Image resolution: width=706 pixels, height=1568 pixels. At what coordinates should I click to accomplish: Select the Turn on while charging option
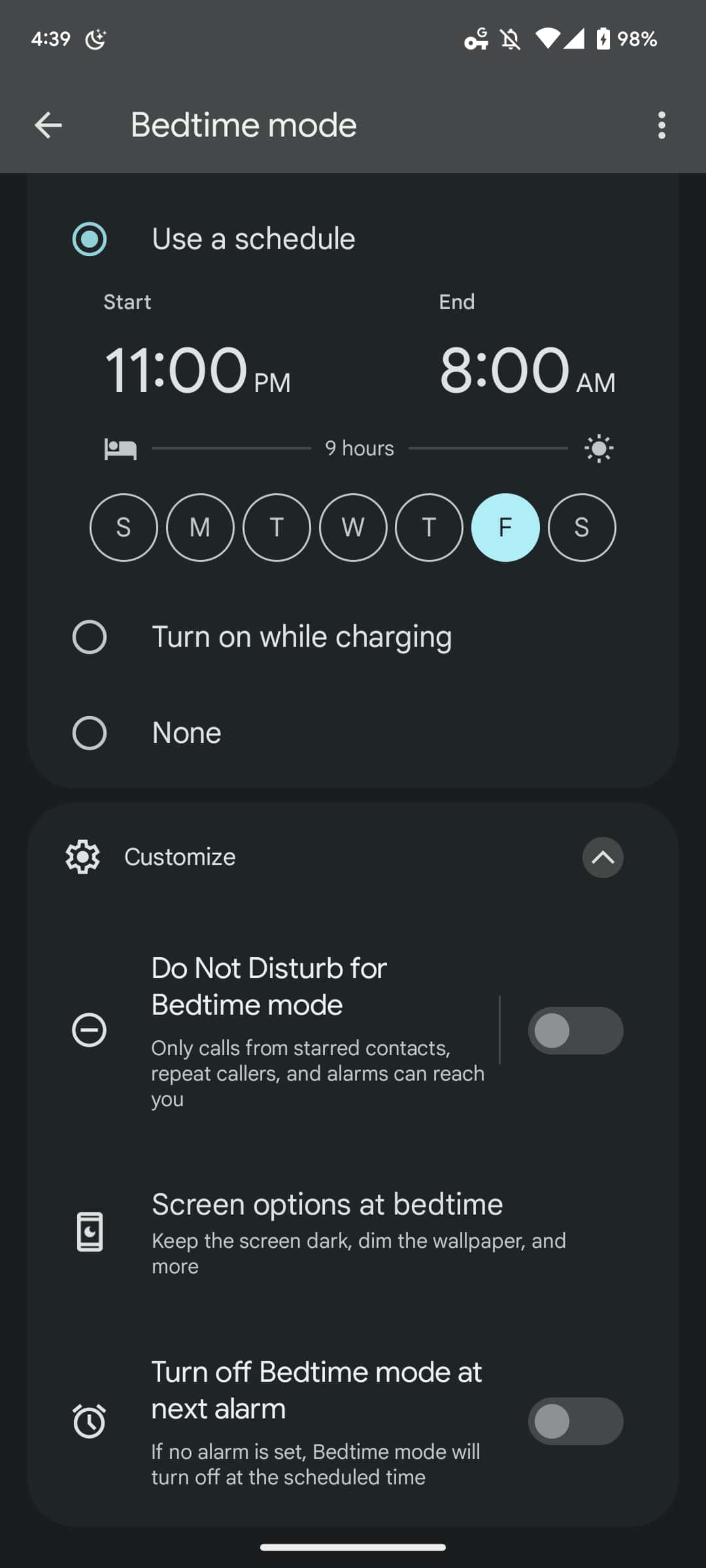90,636
